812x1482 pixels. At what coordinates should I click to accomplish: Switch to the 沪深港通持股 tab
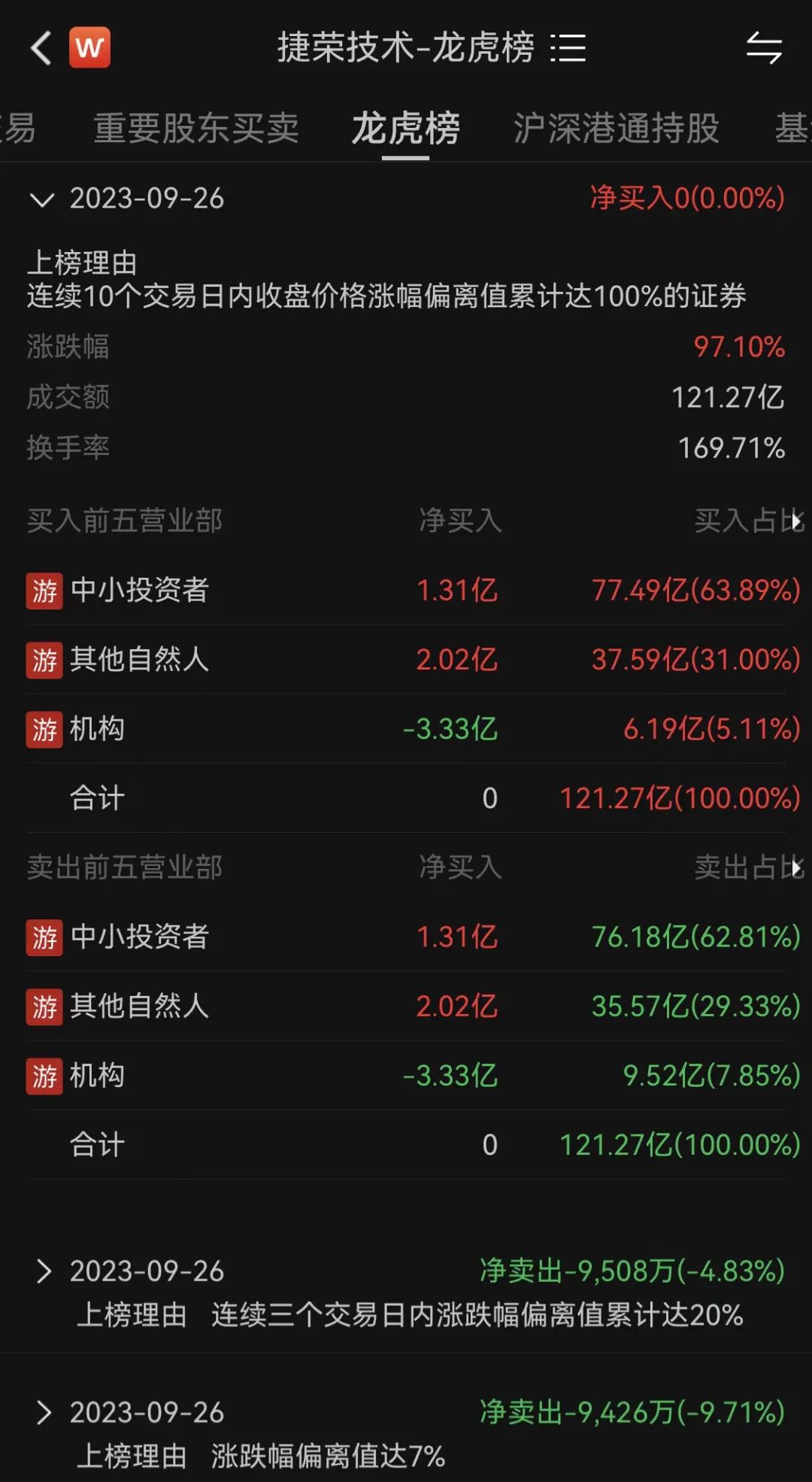tap(616, 128)
